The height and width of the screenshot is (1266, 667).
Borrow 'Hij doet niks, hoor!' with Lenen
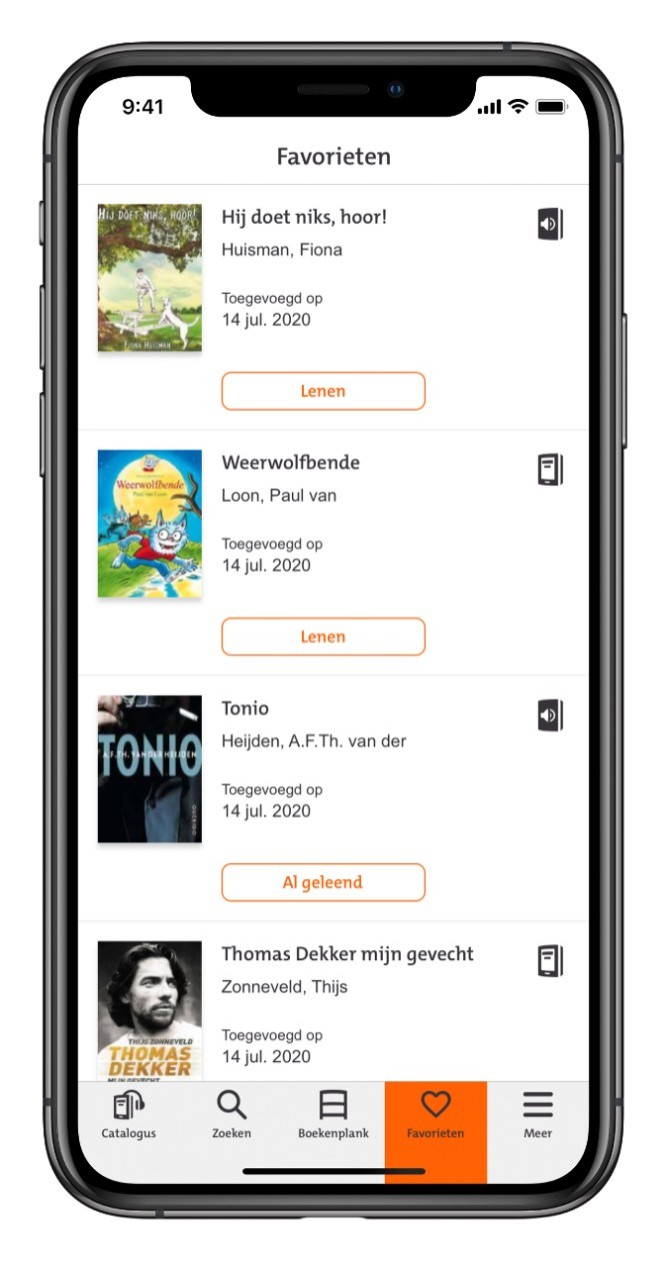click(323, 391)
